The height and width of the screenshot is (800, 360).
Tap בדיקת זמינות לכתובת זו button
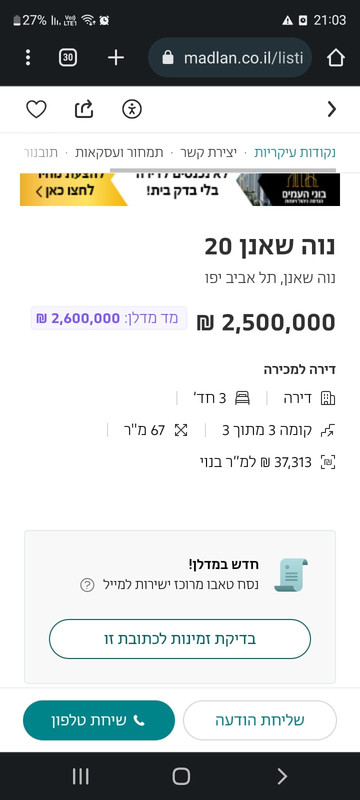tap(180, 639)
